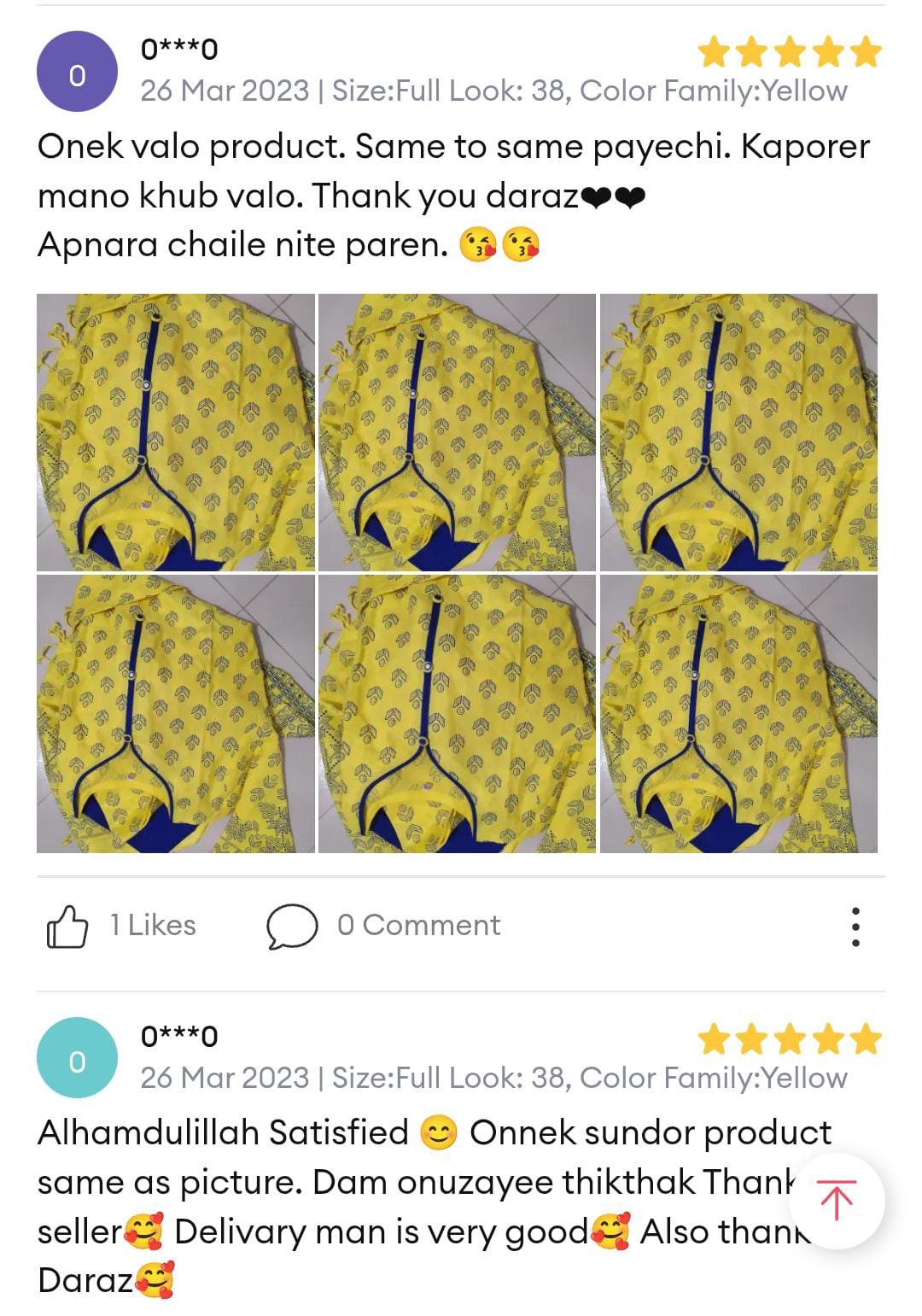Open the 0 Comment speech bubble
The image size is (922, 1316).
point(292,927)
